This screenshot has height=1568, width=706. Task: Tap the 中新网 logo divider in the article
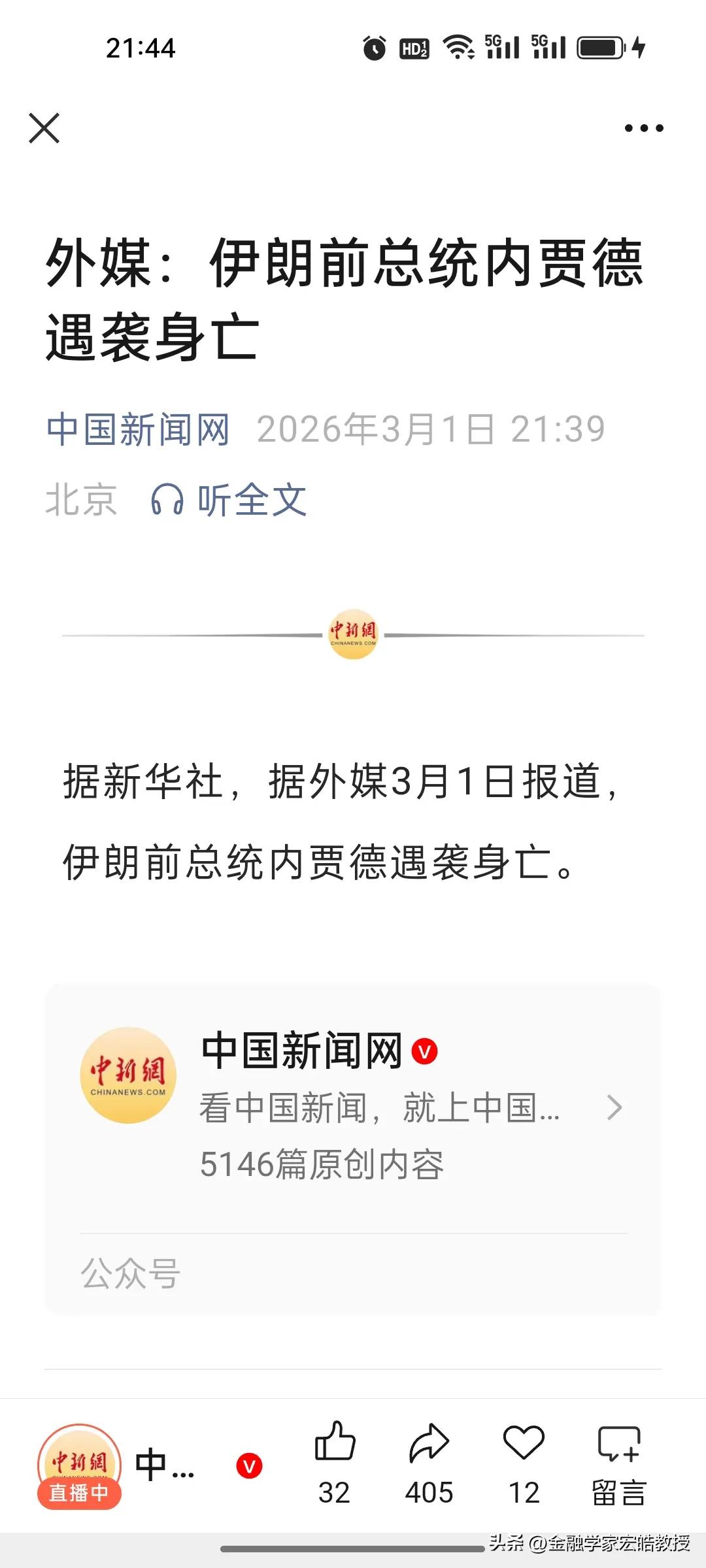pos(353,634)
